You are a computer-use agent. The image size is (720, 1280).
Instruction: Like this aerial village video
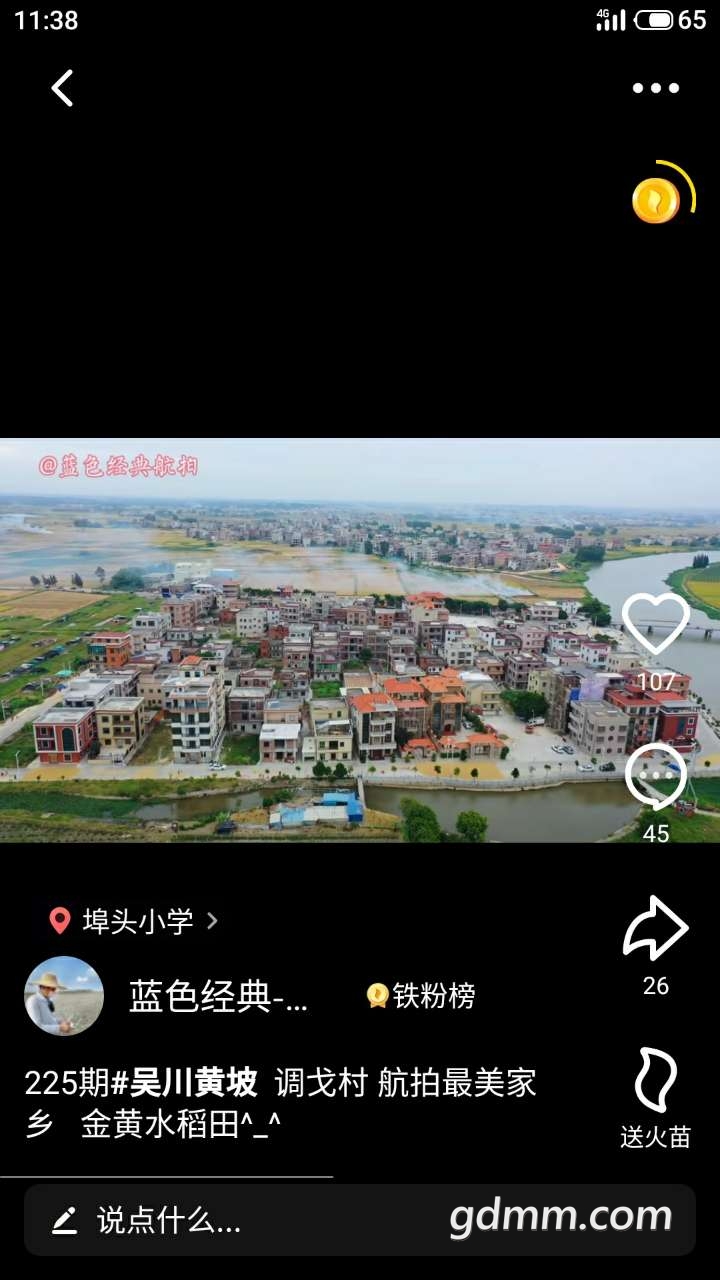click(655, 624)
